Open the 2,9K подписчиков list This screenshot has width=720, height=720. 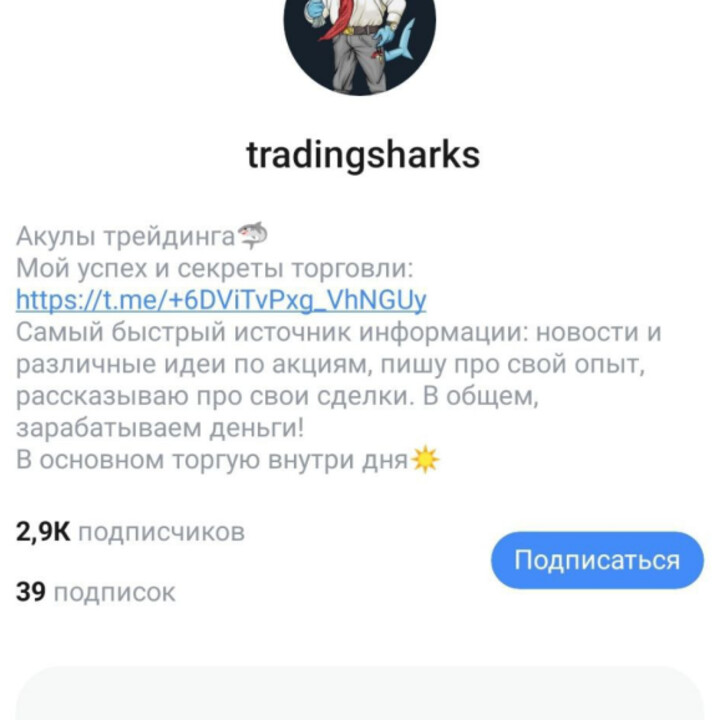130,532
